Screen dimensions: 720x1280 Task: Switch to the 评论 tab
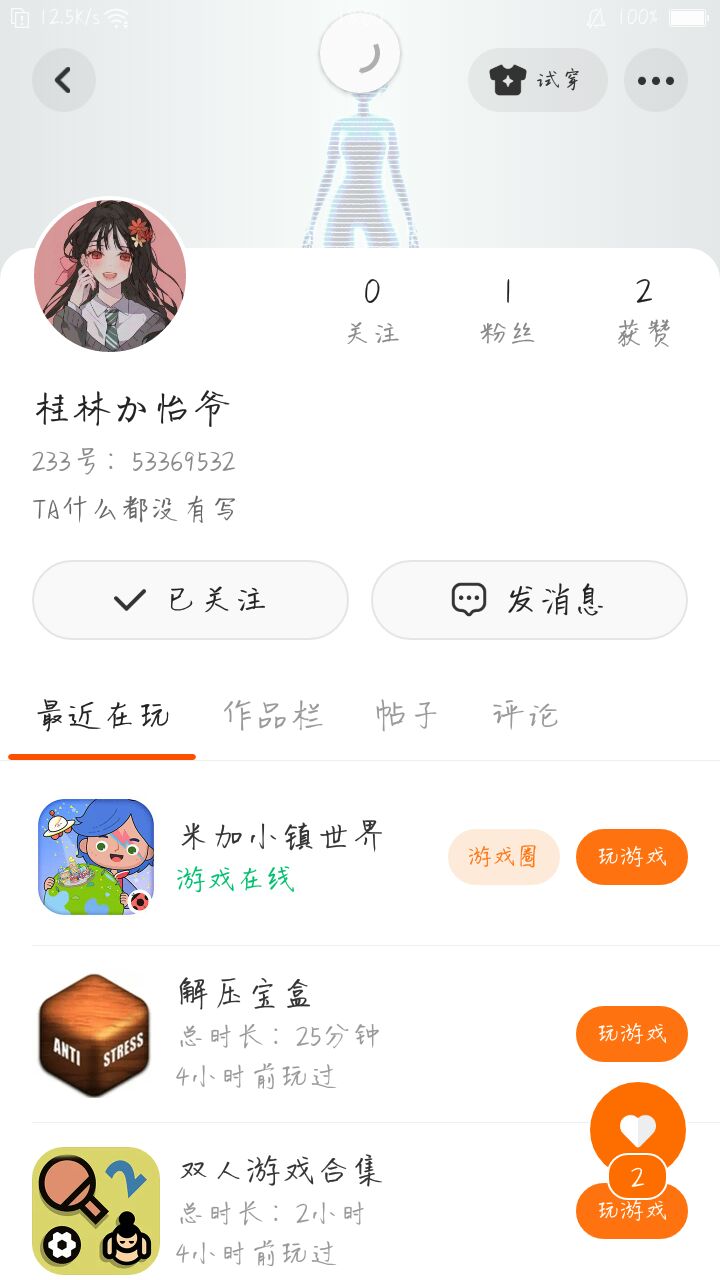[525, 715]
